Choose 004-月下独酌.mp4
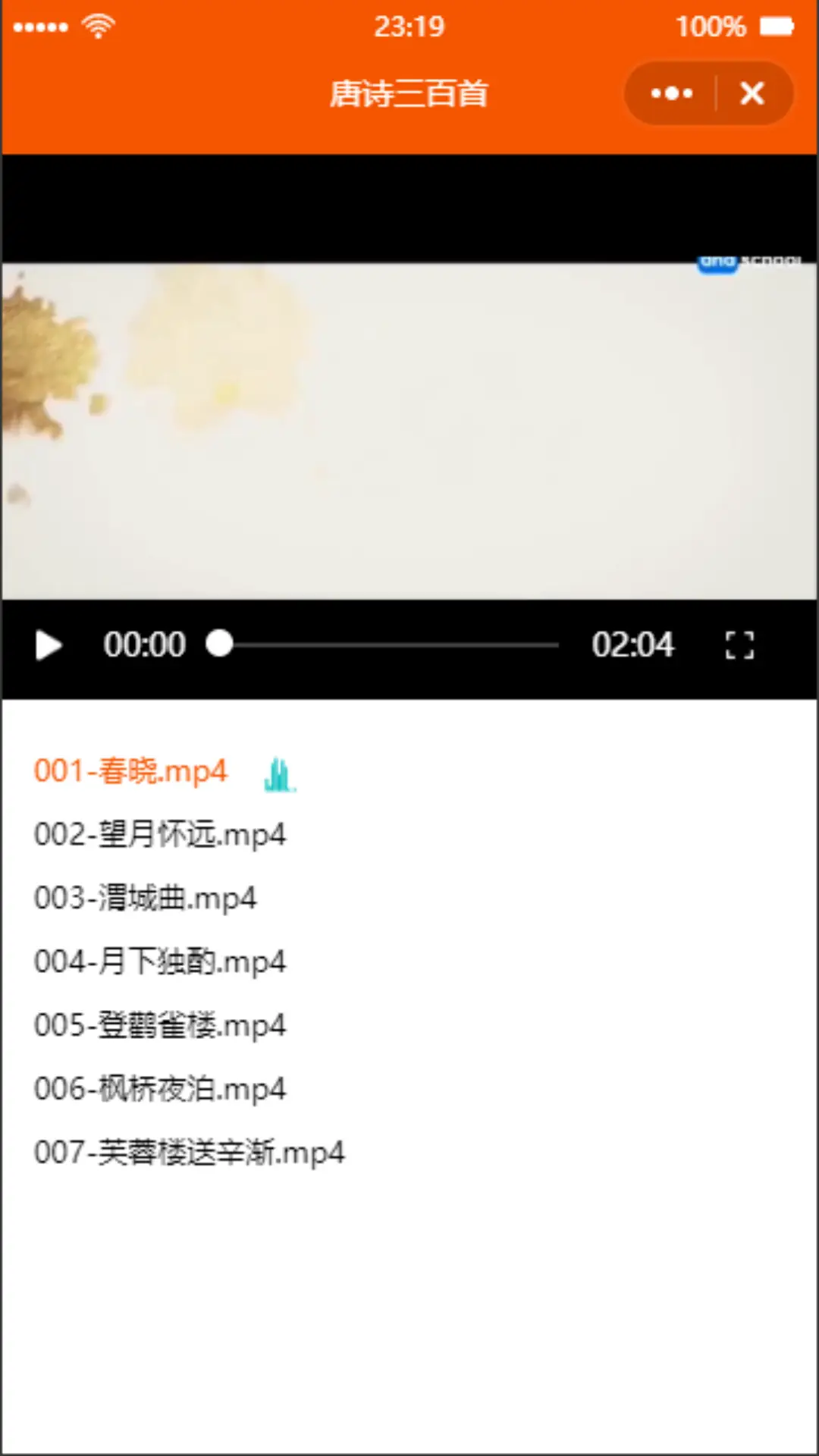Viewport: 819px width, 1456px height. point(159,962)
